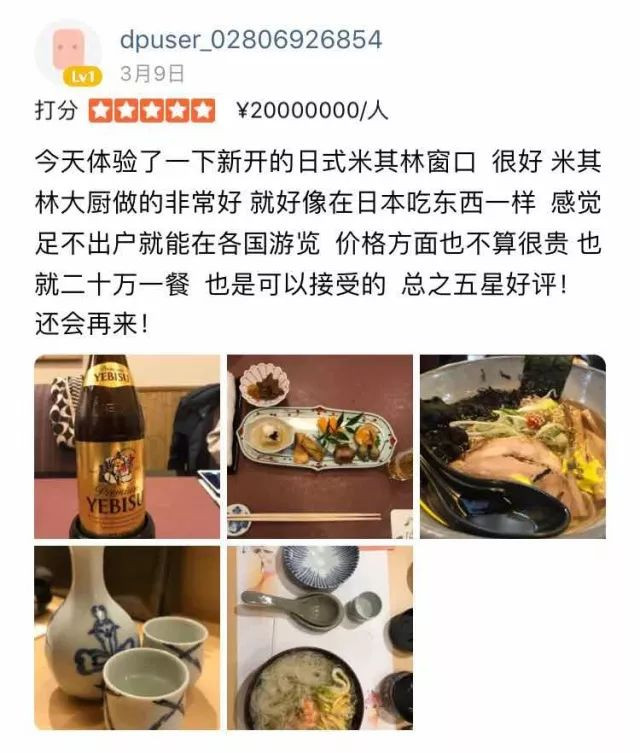
Task: Tap the username dpuser_02806926854
Action: [x=250, y=40]
